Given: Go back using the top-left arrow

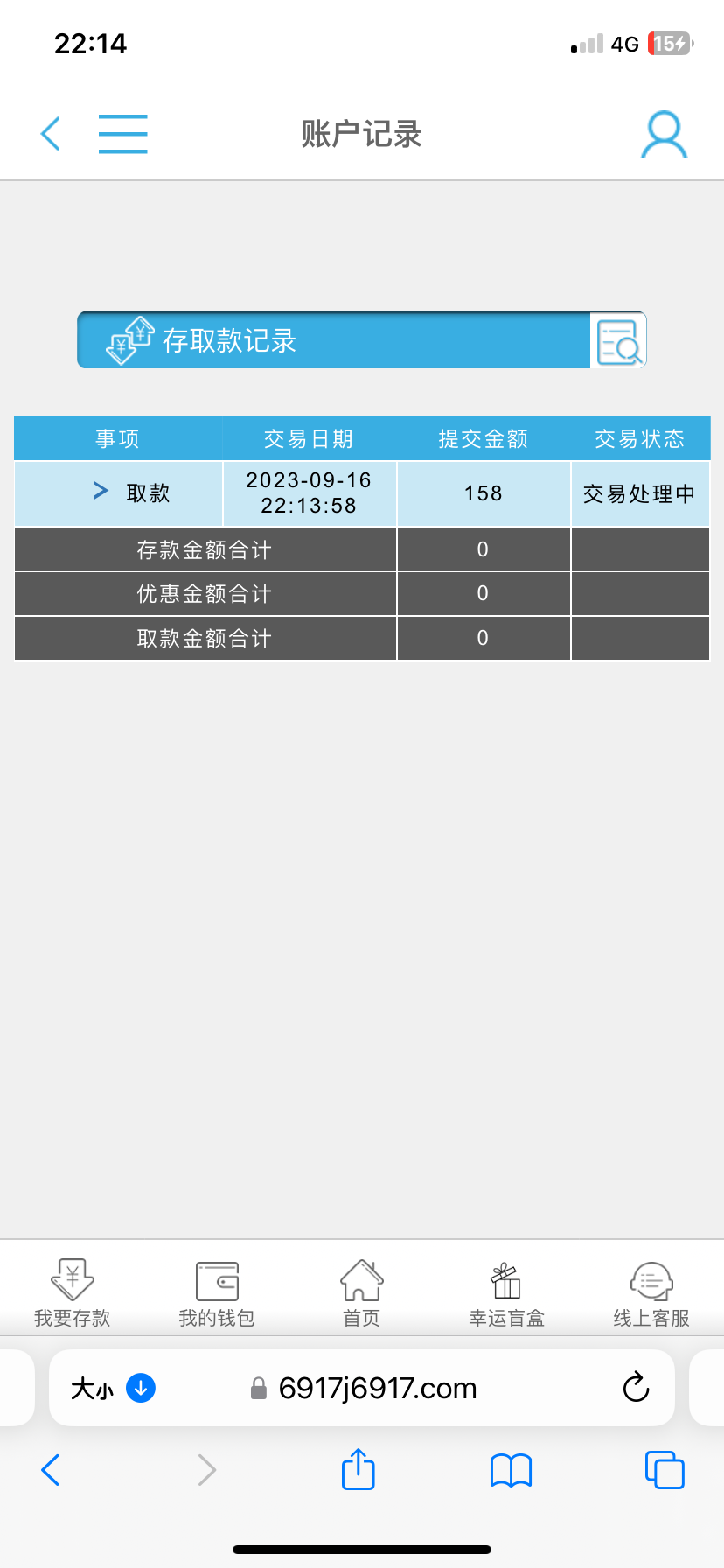Looking at the screenshot, I should [x=51, y=134].
